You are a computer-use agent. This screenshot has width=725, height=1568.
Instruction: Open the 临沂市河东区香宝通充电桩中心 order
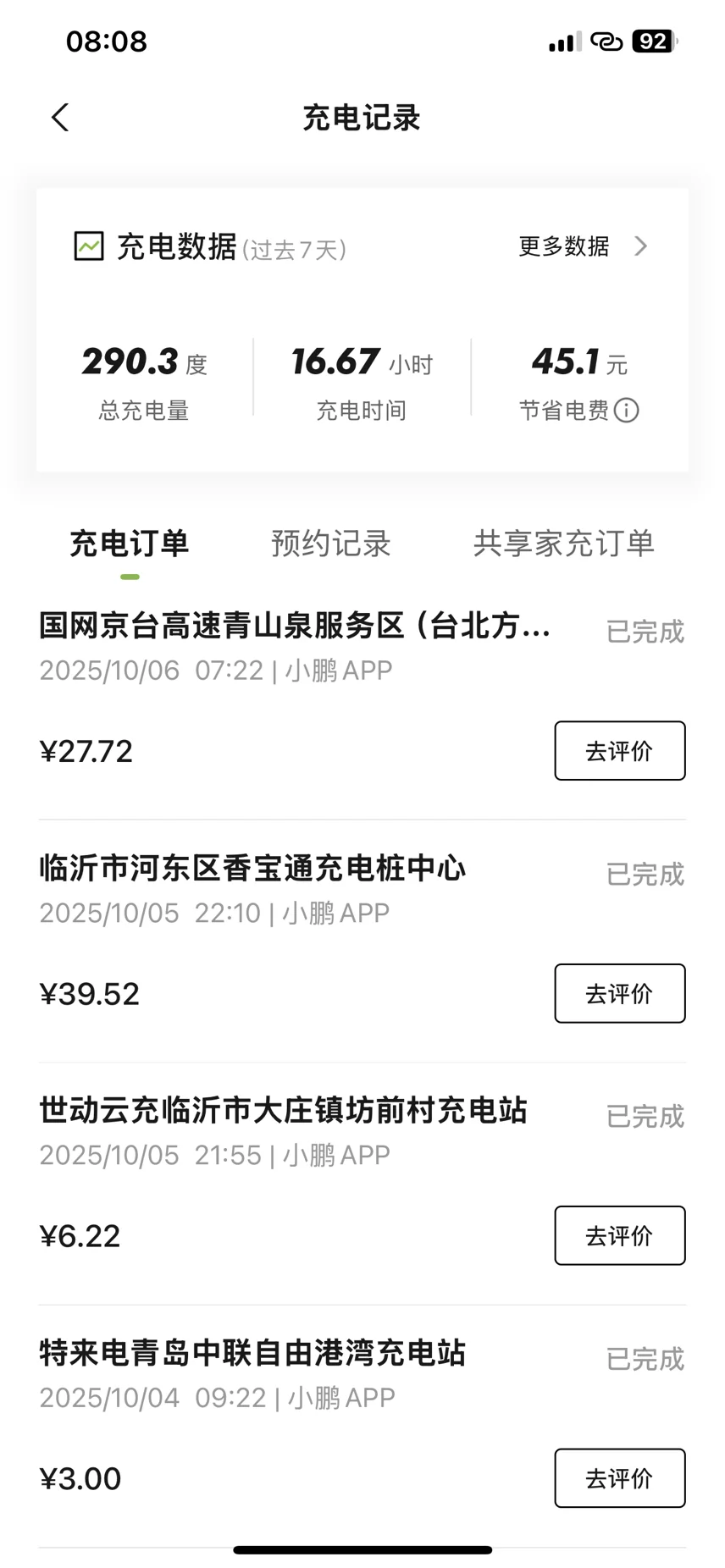(x=252, y=869)
